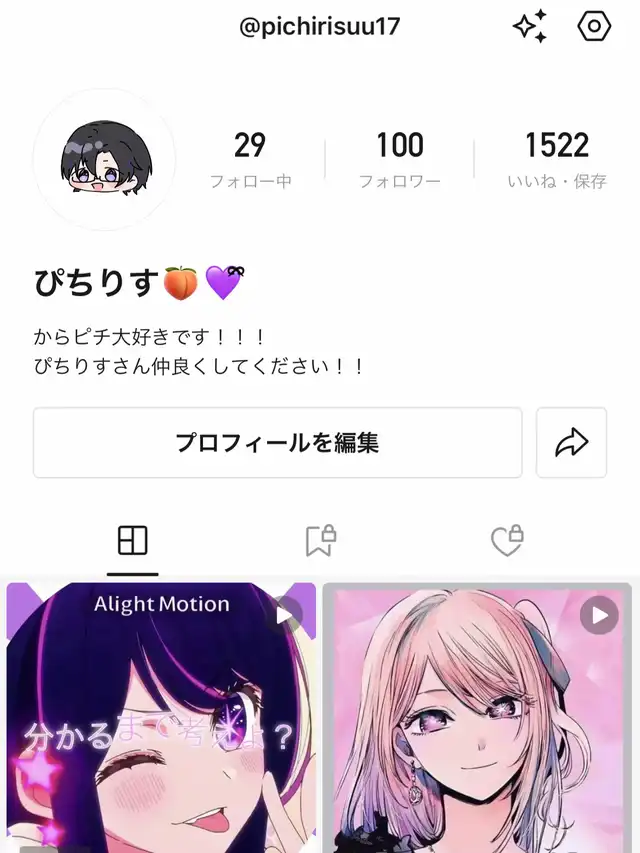This screenshot has height=853, width=640.
Task: Open the settings hexagon icon
Action: click(x=594, y=27)
